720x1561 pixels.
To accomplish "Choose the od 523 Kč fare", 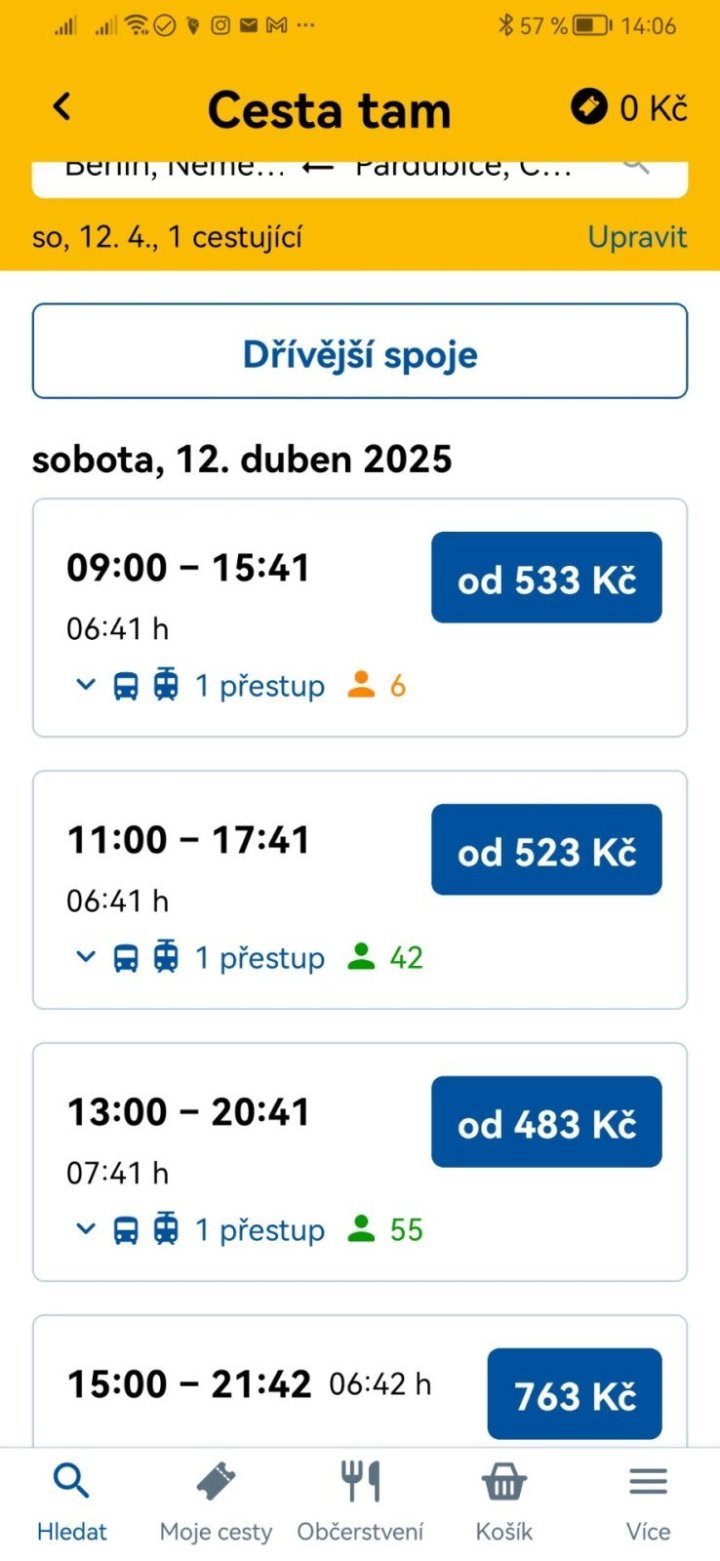I will point(546,850).
